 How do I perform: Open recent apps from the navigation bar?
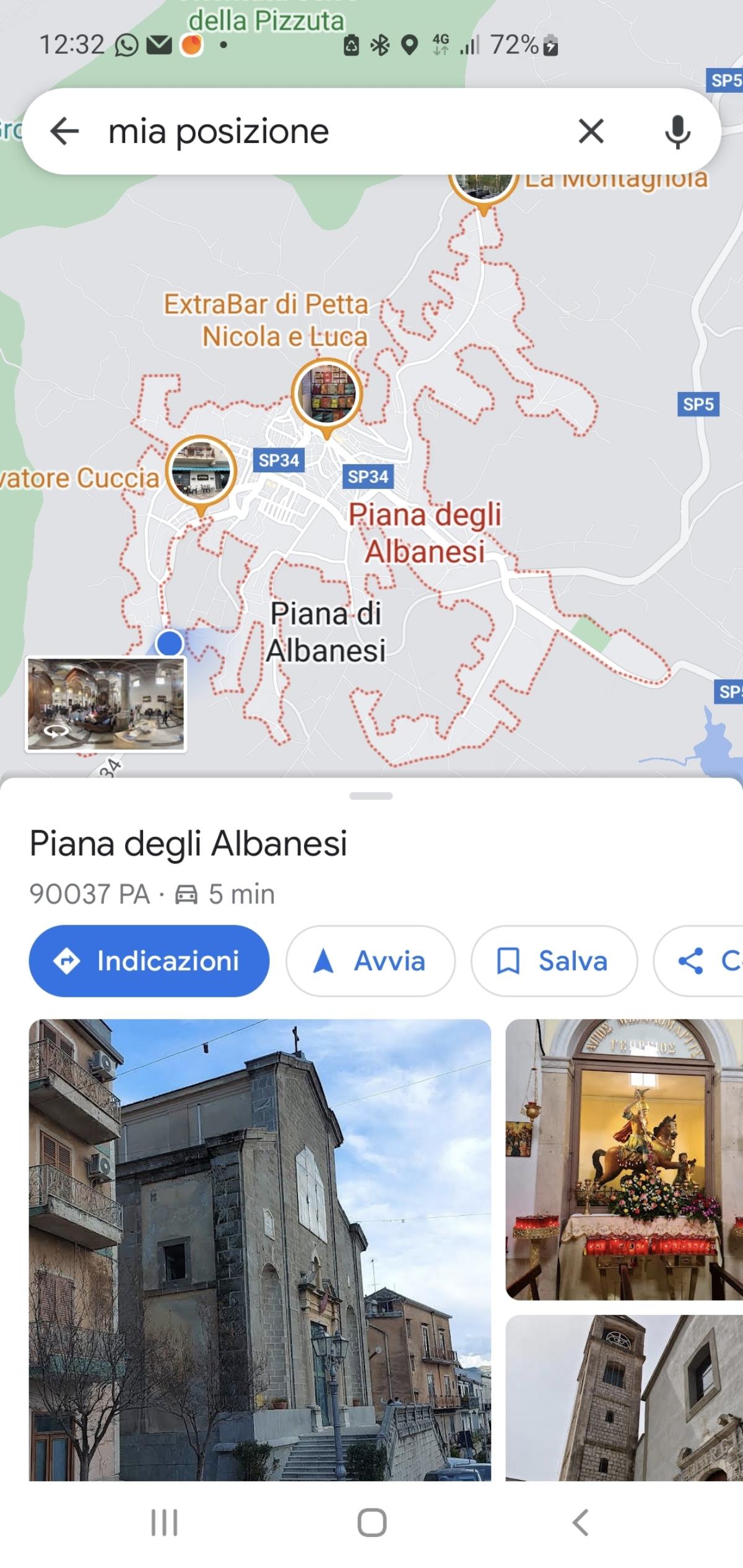click(165, 1522)
